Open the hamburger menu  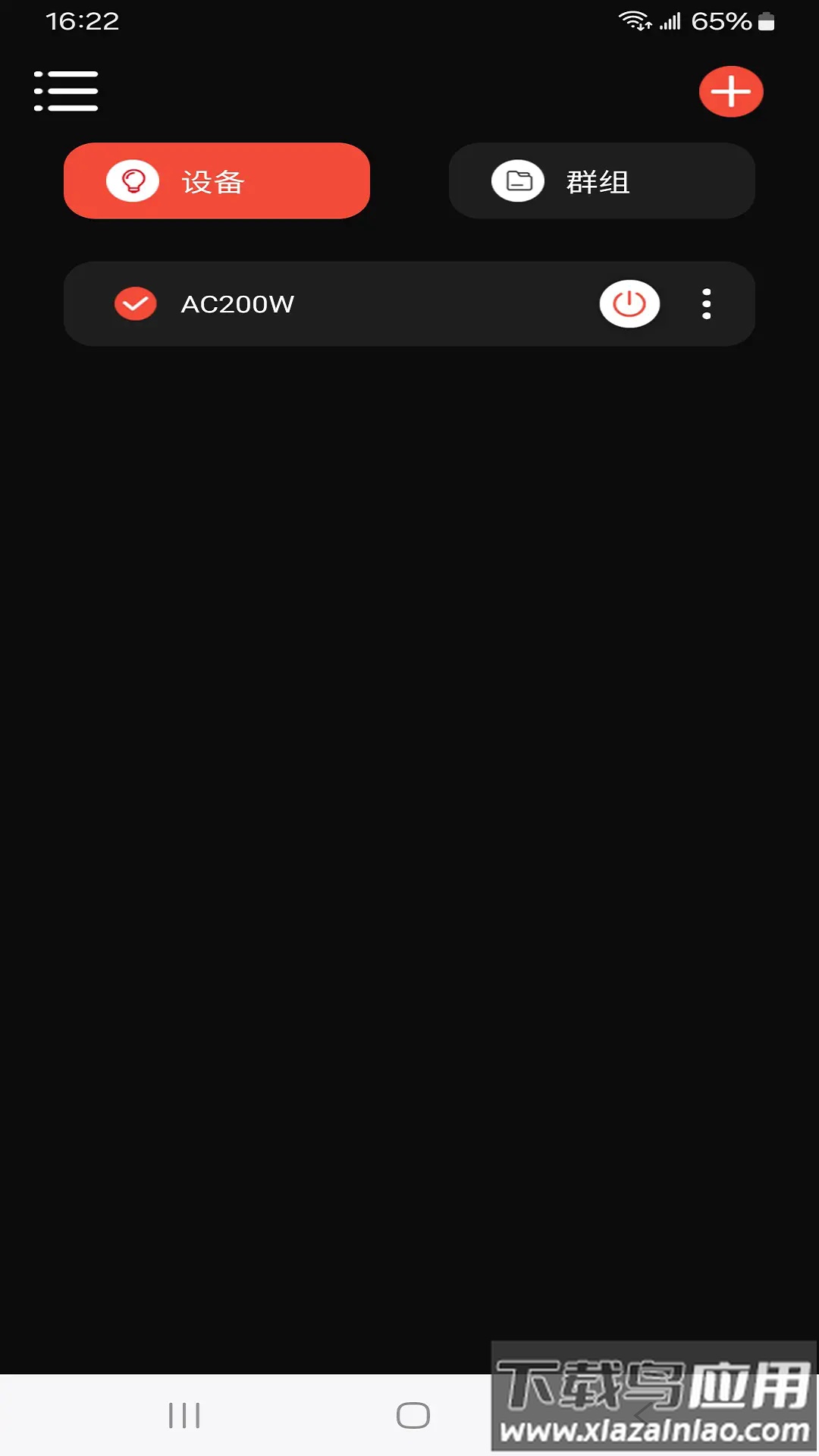tap(66, 92)
